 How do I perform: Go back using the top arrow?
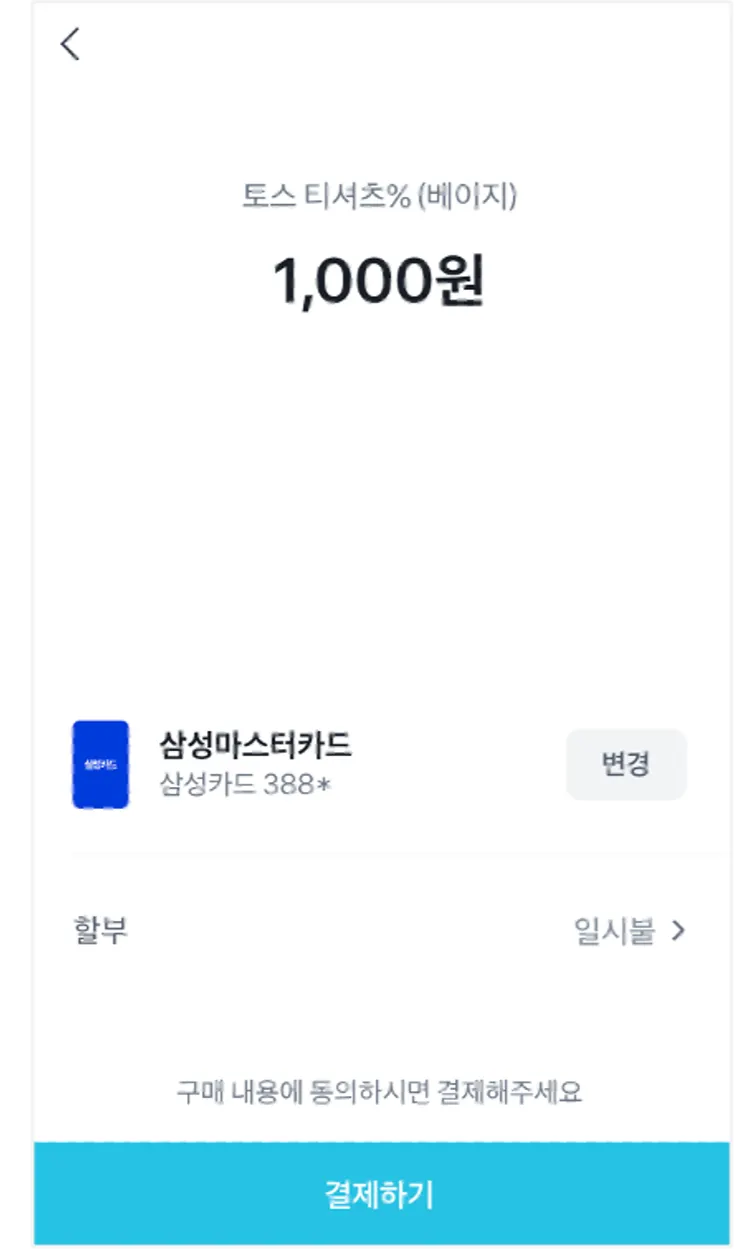pyautogui.click(x=69, y=45)
